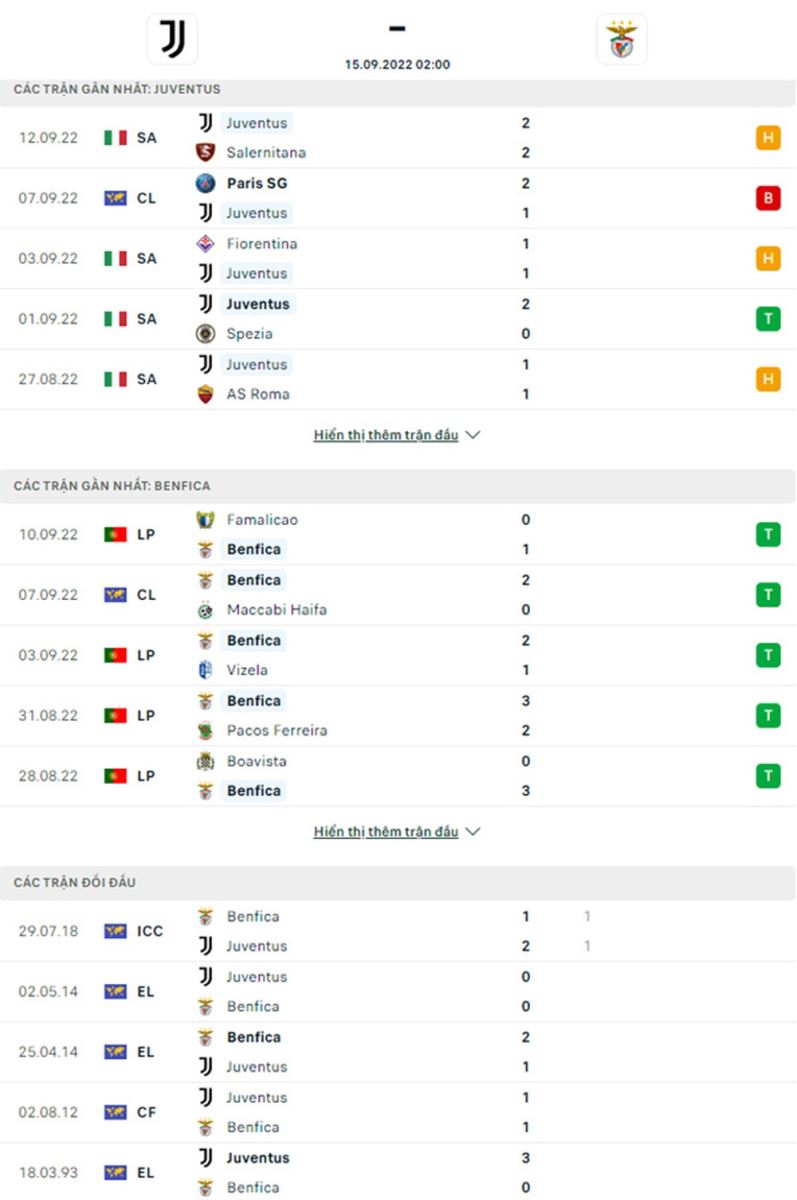The width and height of the screenshot is (797, 1200).
Task: Open the Juventus team logo at the top
Action: (x=172, y=40)
